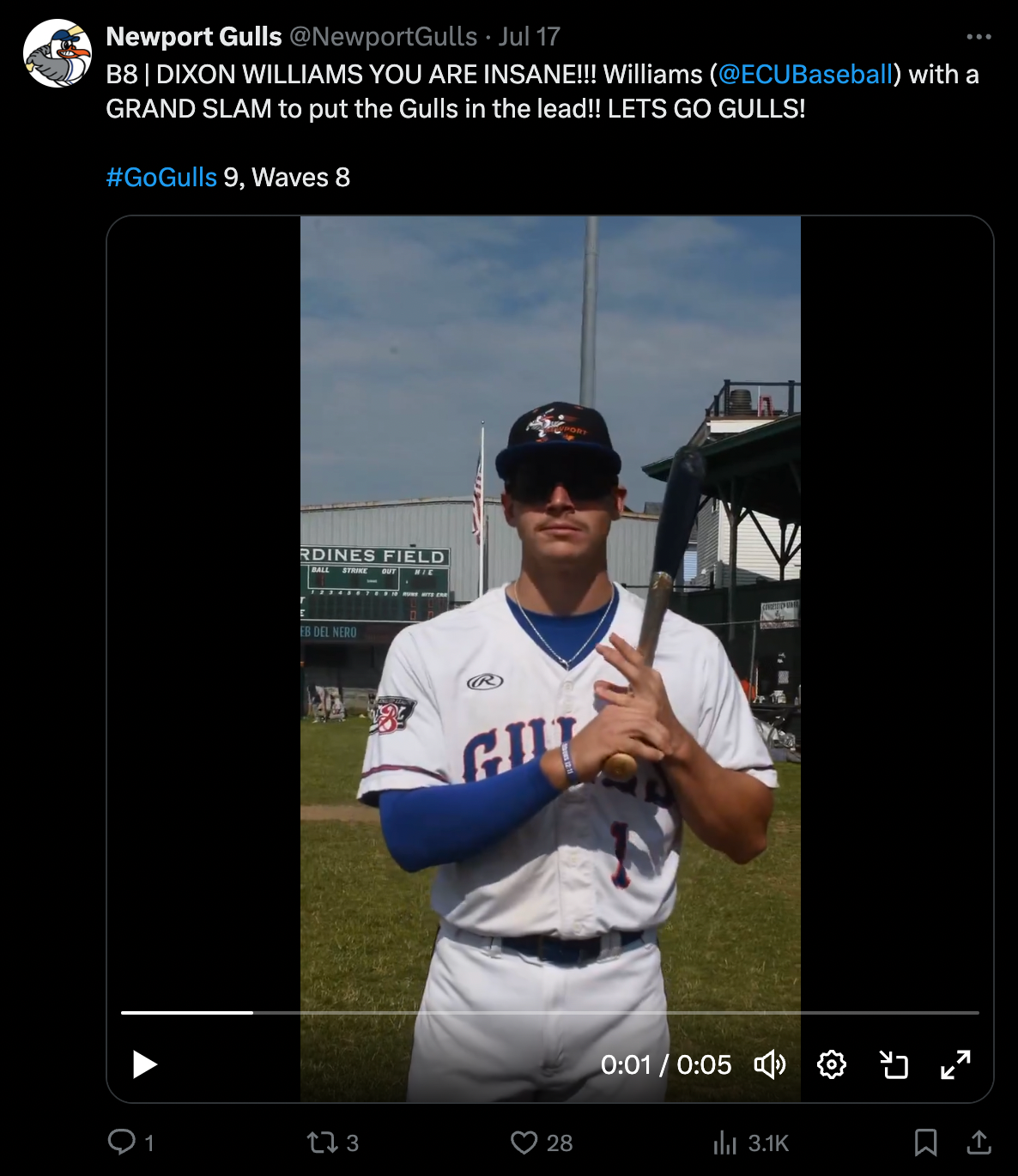
Task: Open Newport Gulls profile avatar
Action: [x=58, y=53]
